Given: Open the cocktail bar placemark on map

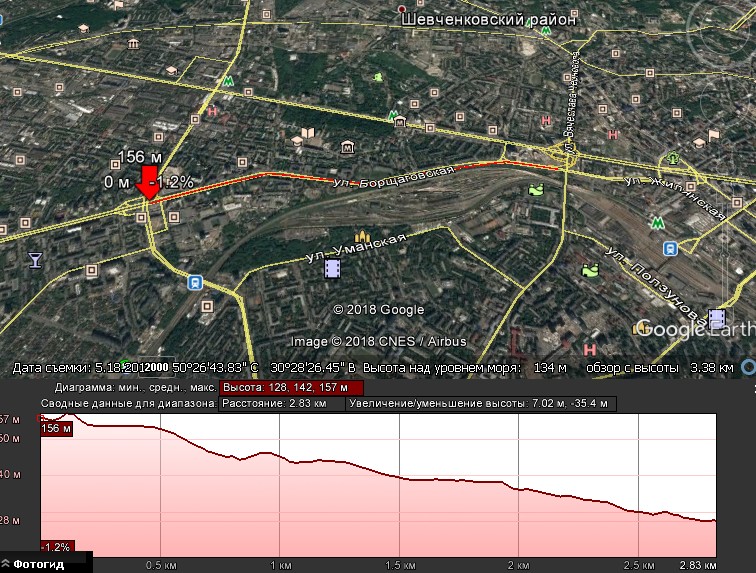Looking at the screenshot, I should [x=36, y=261].
